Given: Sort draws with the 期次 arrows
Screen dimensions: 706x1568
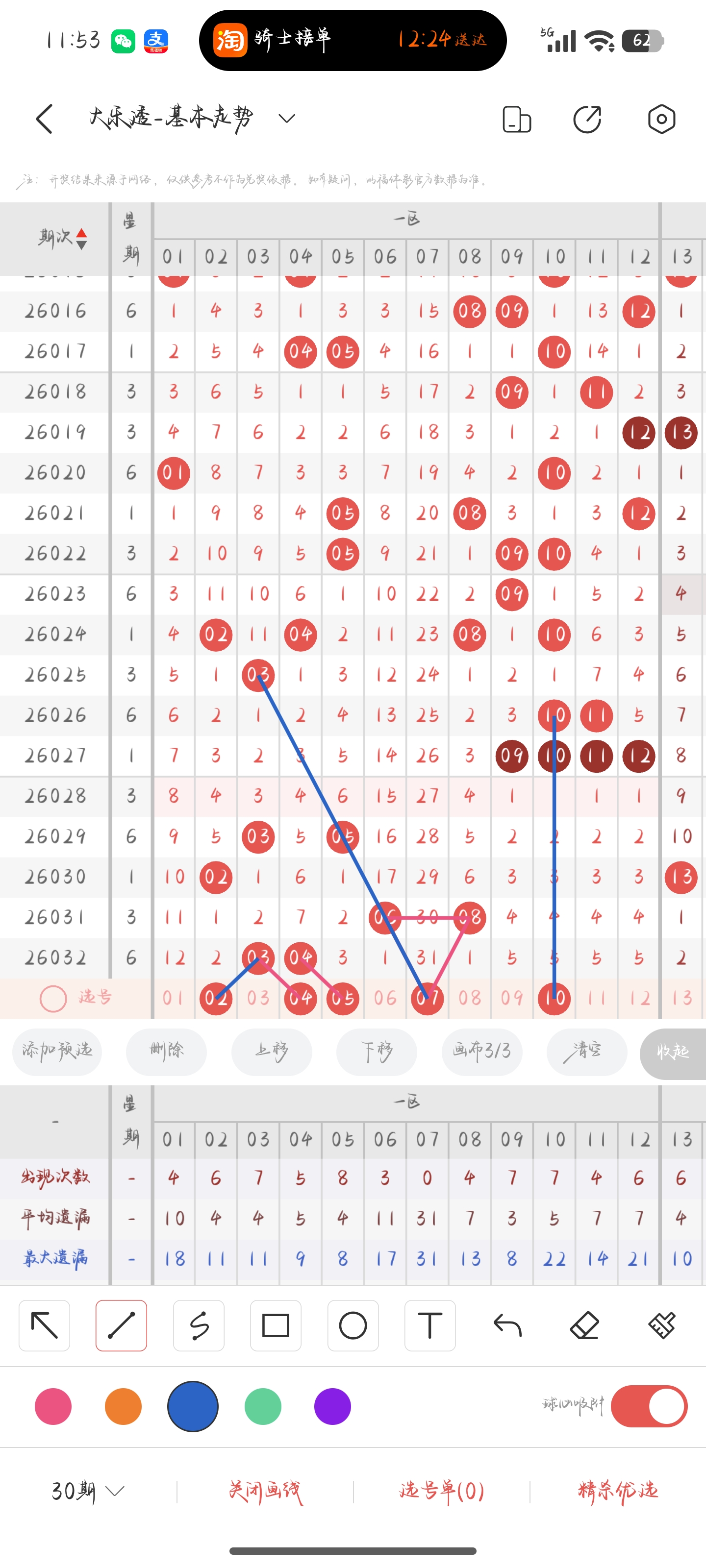Looking at the screenshot, I should point(81,239).
